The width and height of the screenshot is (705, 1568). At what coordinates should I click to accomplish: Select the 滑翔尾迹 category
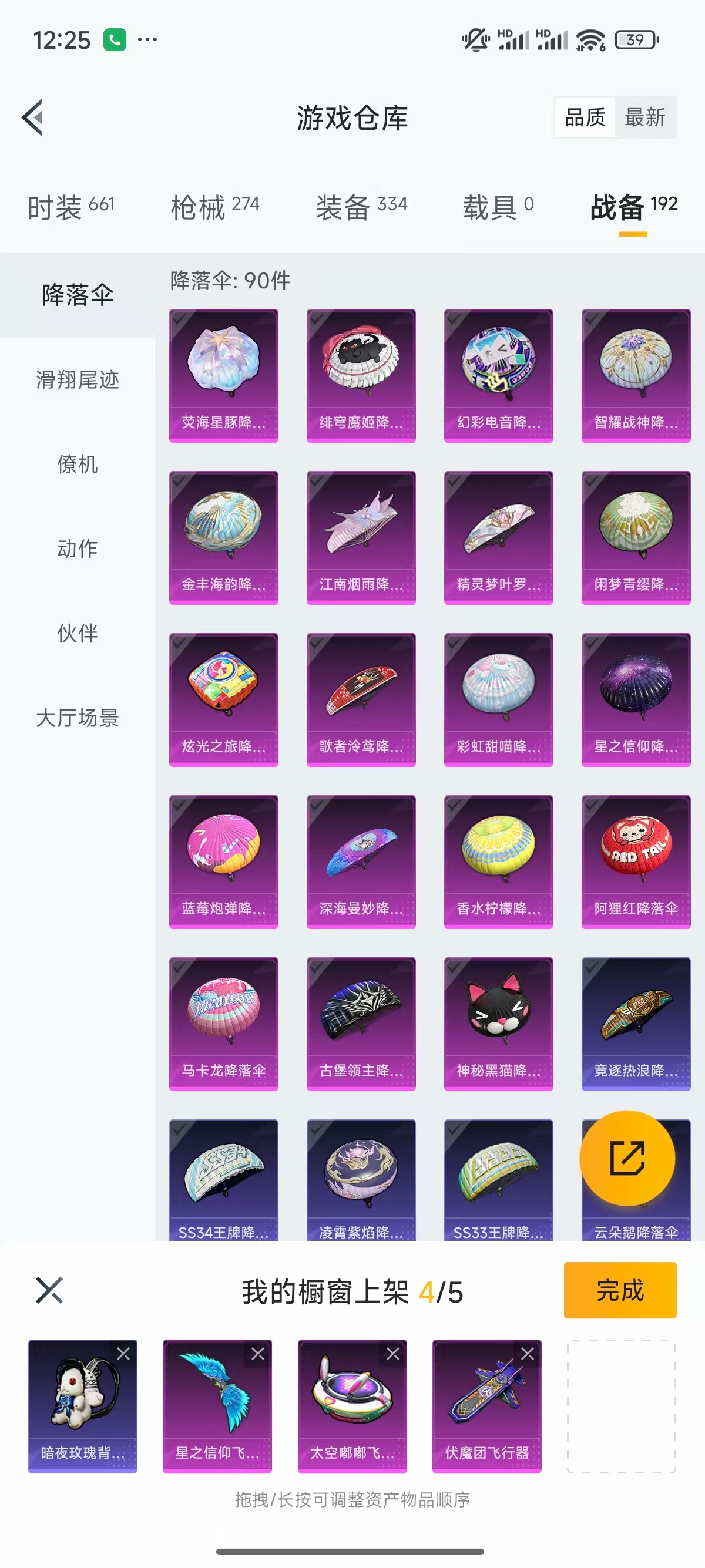point(78,380)
